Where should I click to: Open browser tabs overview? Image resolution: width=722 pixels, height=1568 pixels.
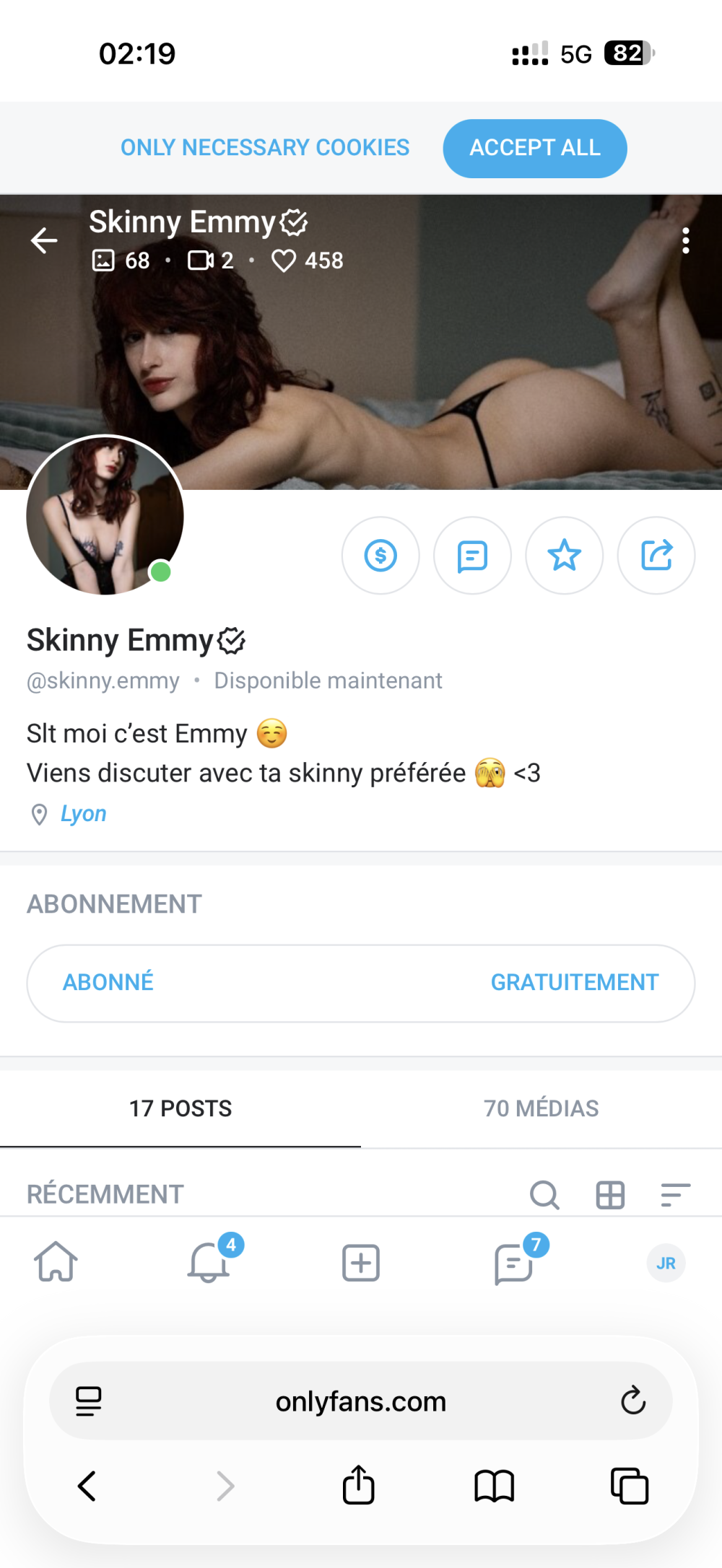(630, 1486)
